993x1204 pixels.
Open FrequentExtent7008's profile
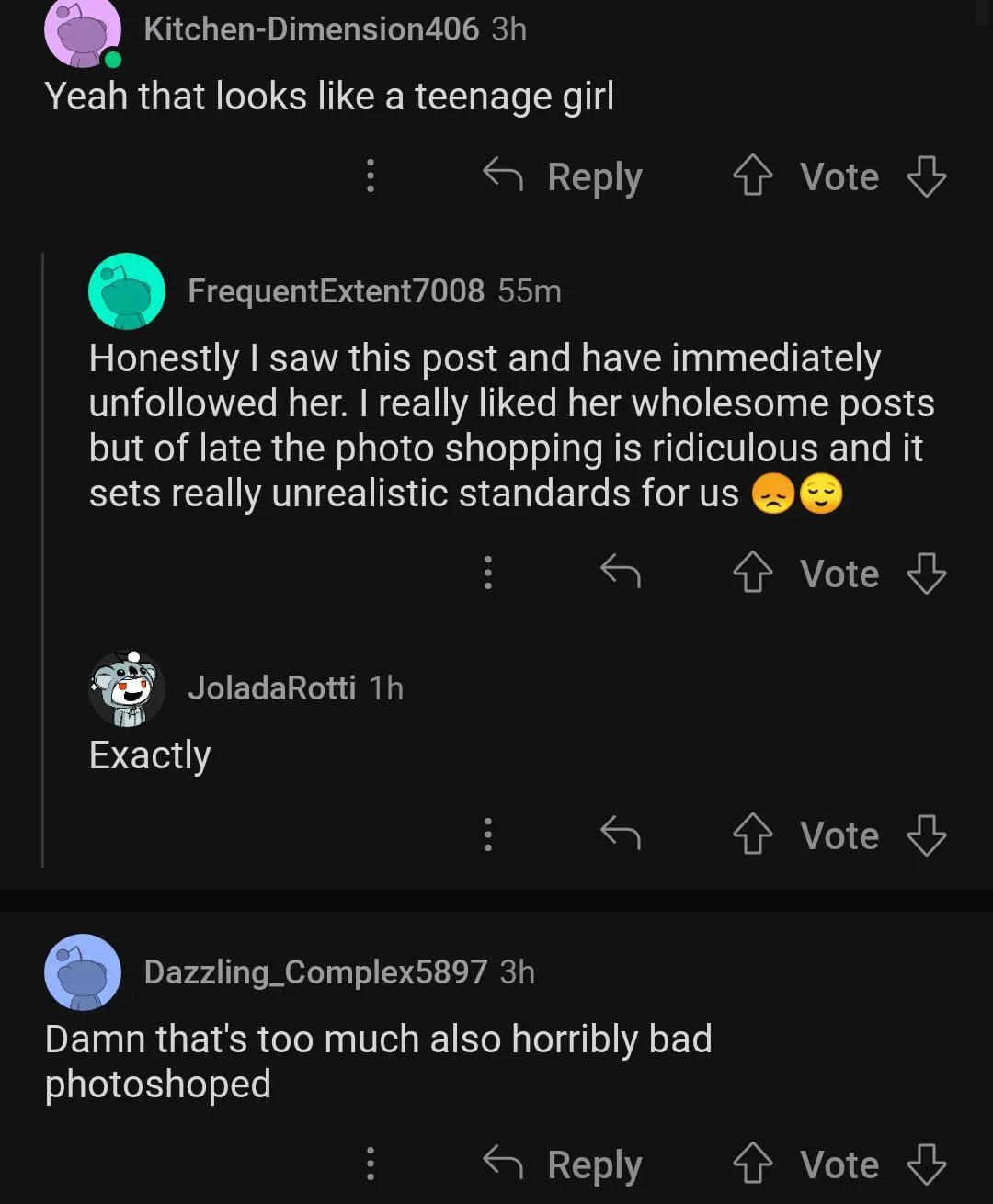click(336, 291)
